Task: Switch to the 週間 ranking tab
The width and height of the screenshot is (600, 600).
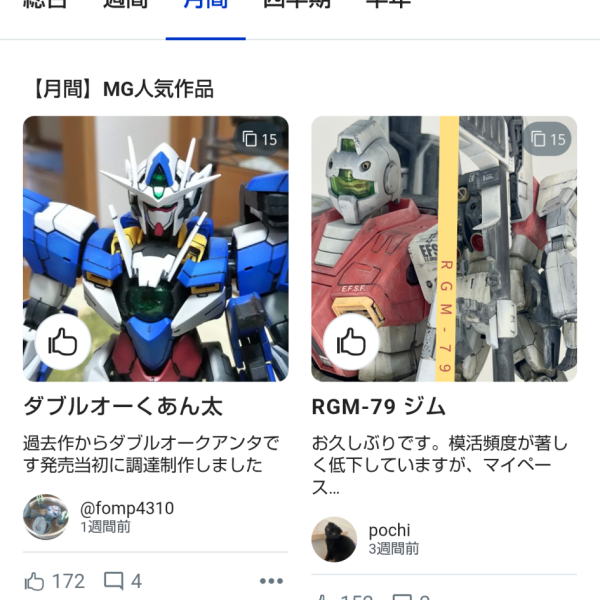Action: click(125, 5)
